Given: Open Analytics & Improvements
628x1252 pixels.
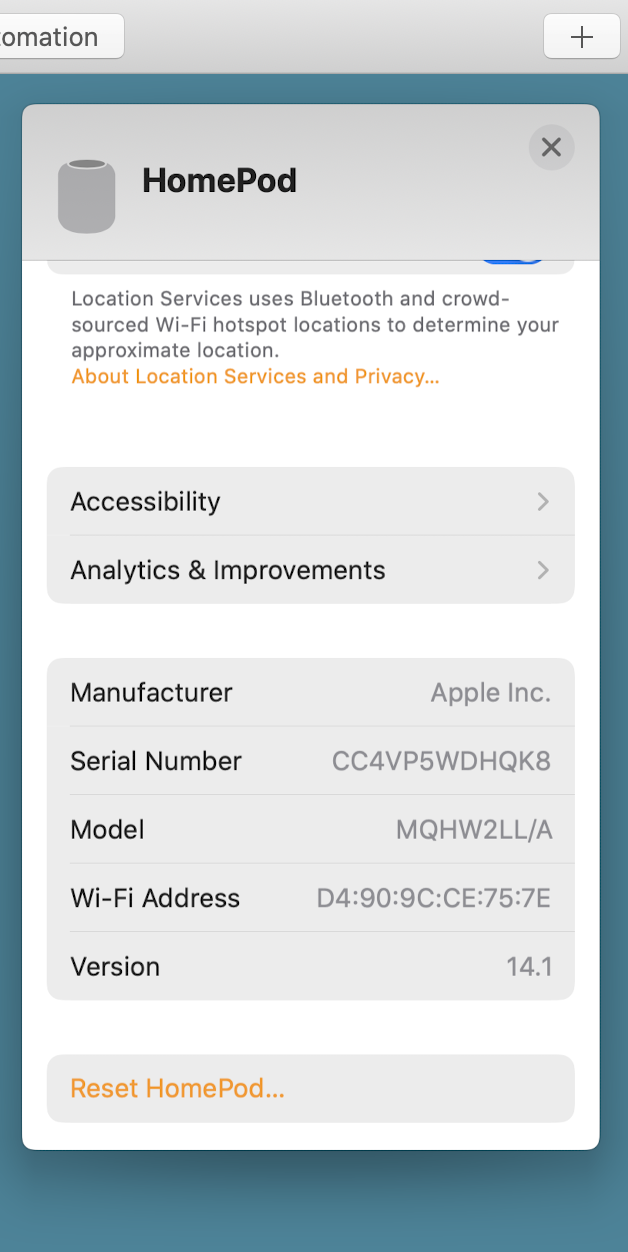Looking at the screenshot, I should 310,570.
